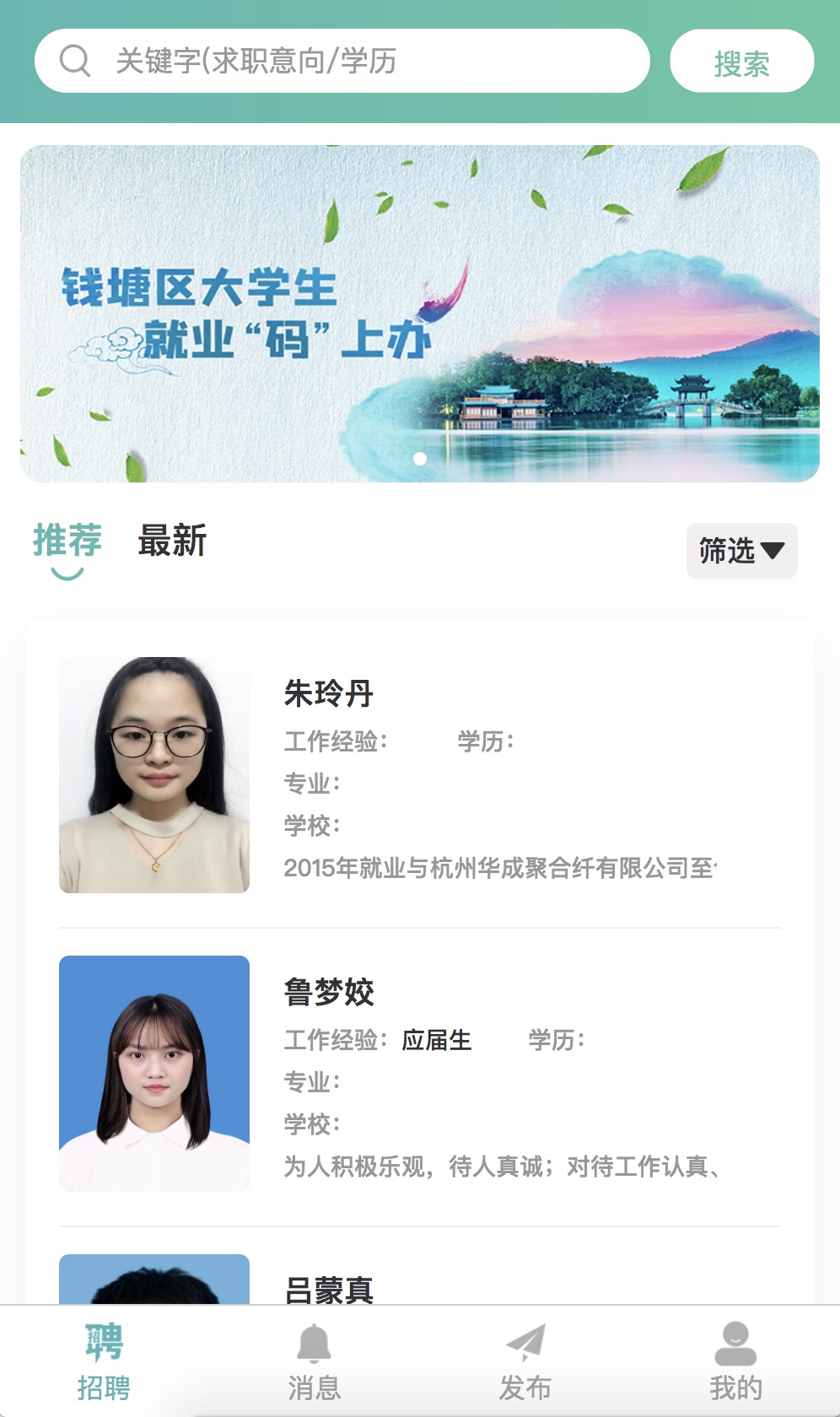The height and width of the screenshot is (1417, 840).
Task: Tap the 搜索 button
Action: (x=741, y=62)
